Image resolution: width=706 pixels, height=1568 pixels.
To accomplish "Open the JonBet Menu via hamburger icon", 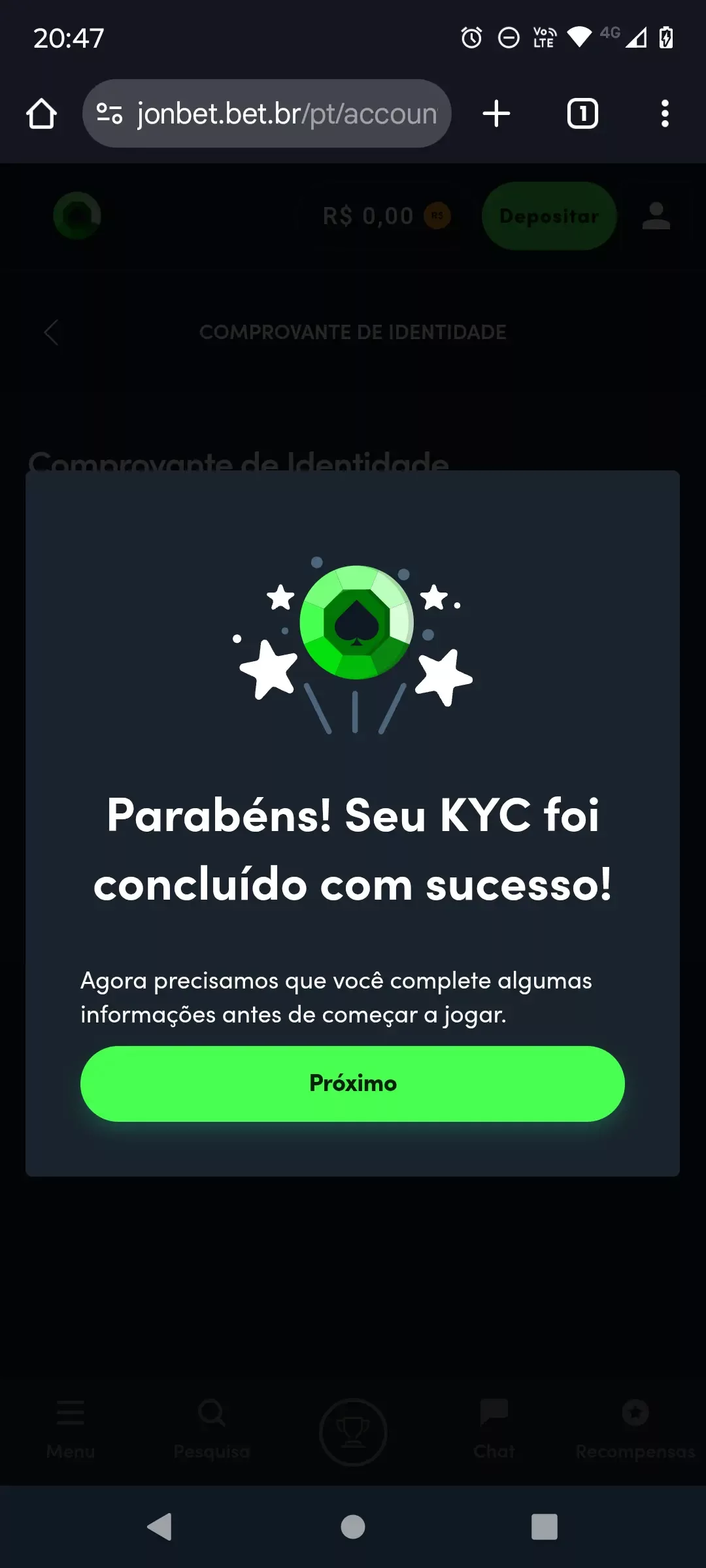I will [70, 1428].
